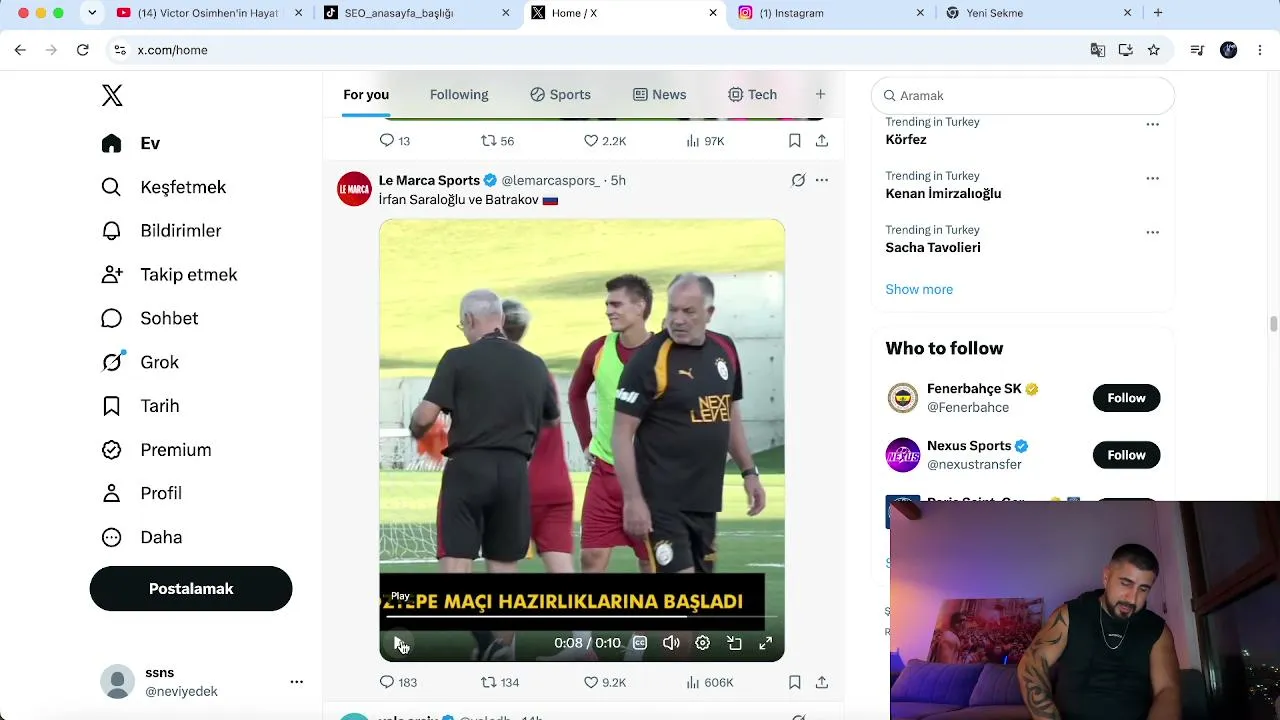Follow Fenerbahçe SK
1280x720 pixels.
[1126, 398]
